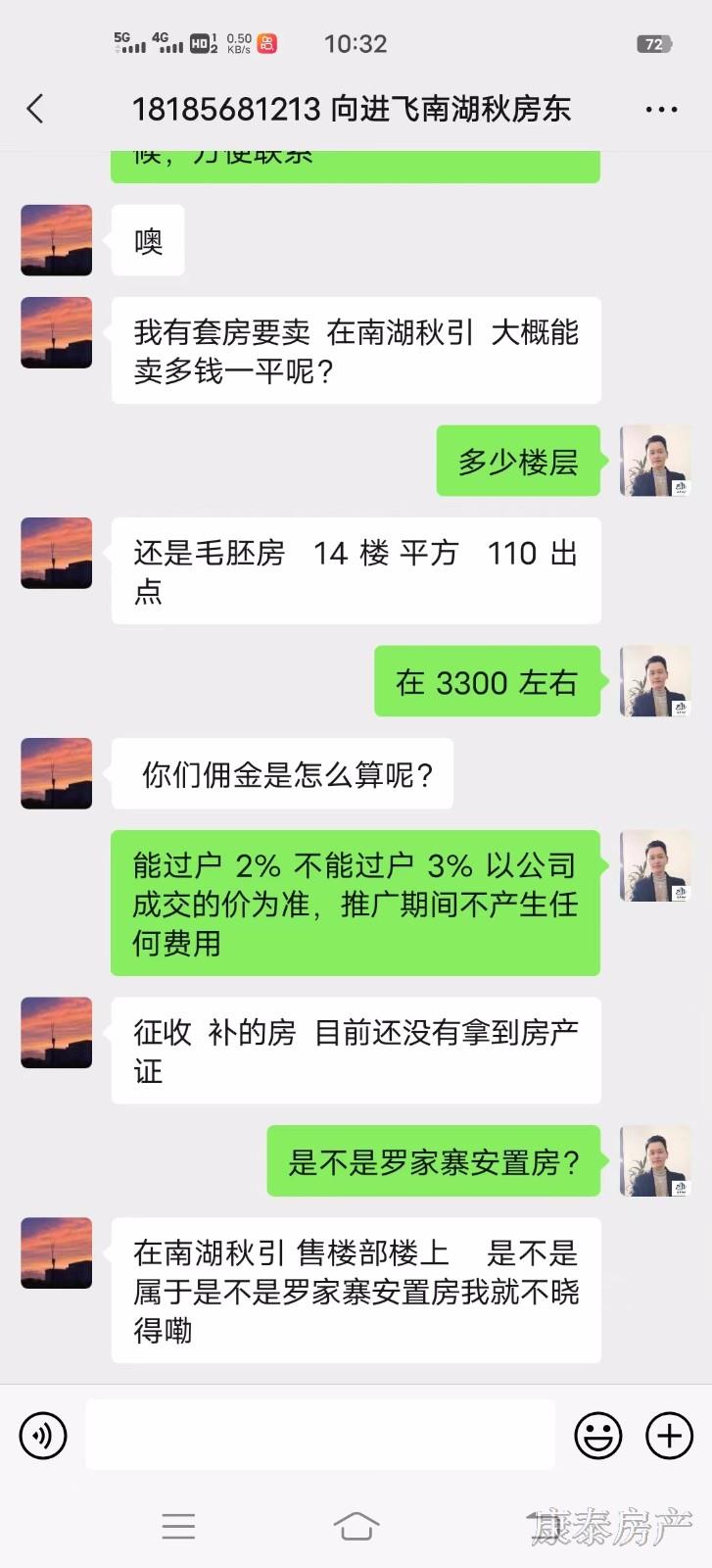
Task: Open the plus attachment menu
Action: pyautogui.click(x=669, y=1436)
